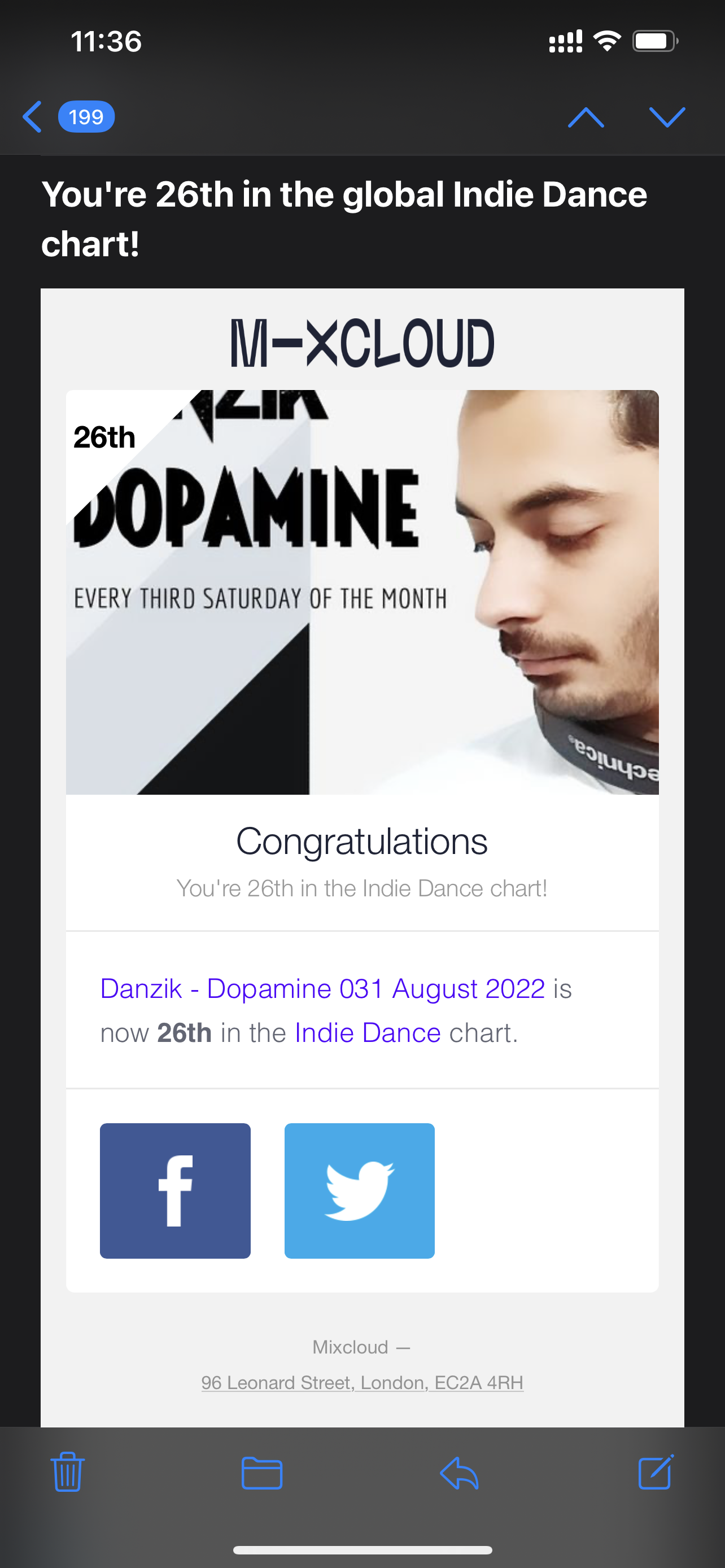Open the 96 Leonard Street address link

(x=361, y=1382)
